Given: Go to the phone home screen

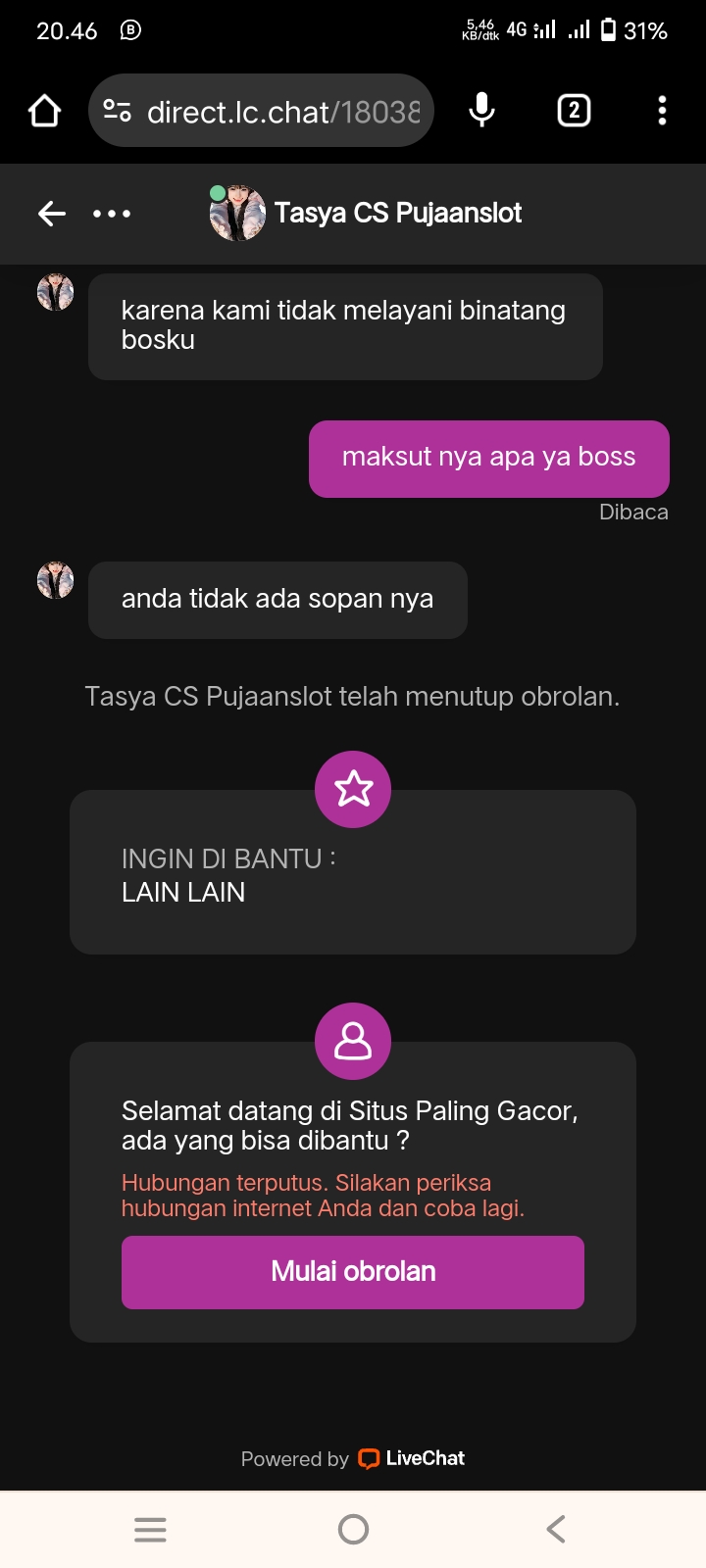Looking at the screenshot, I should (353, 1529).
